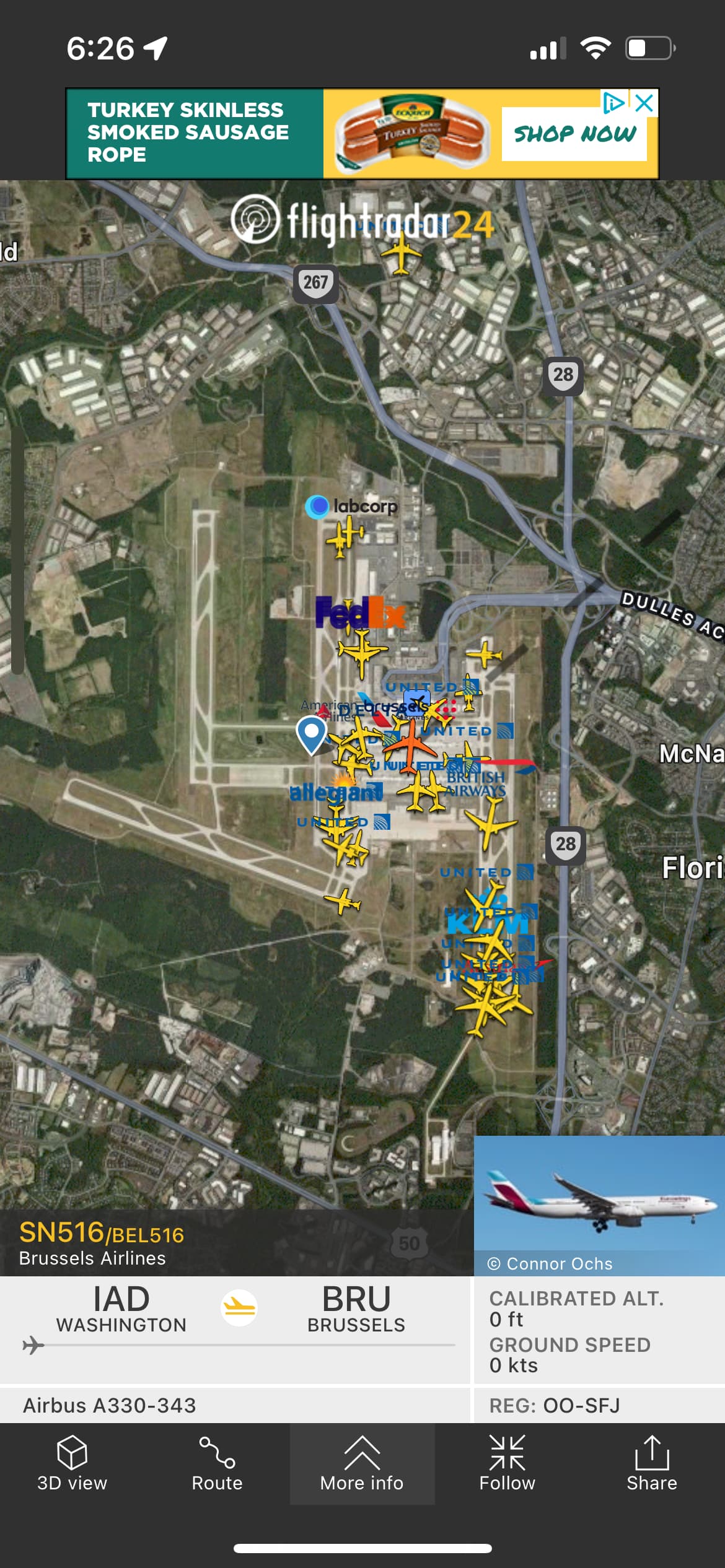Tap Shop Now in the ad
Screen dimensions: 725x1568
coord(574,134)
